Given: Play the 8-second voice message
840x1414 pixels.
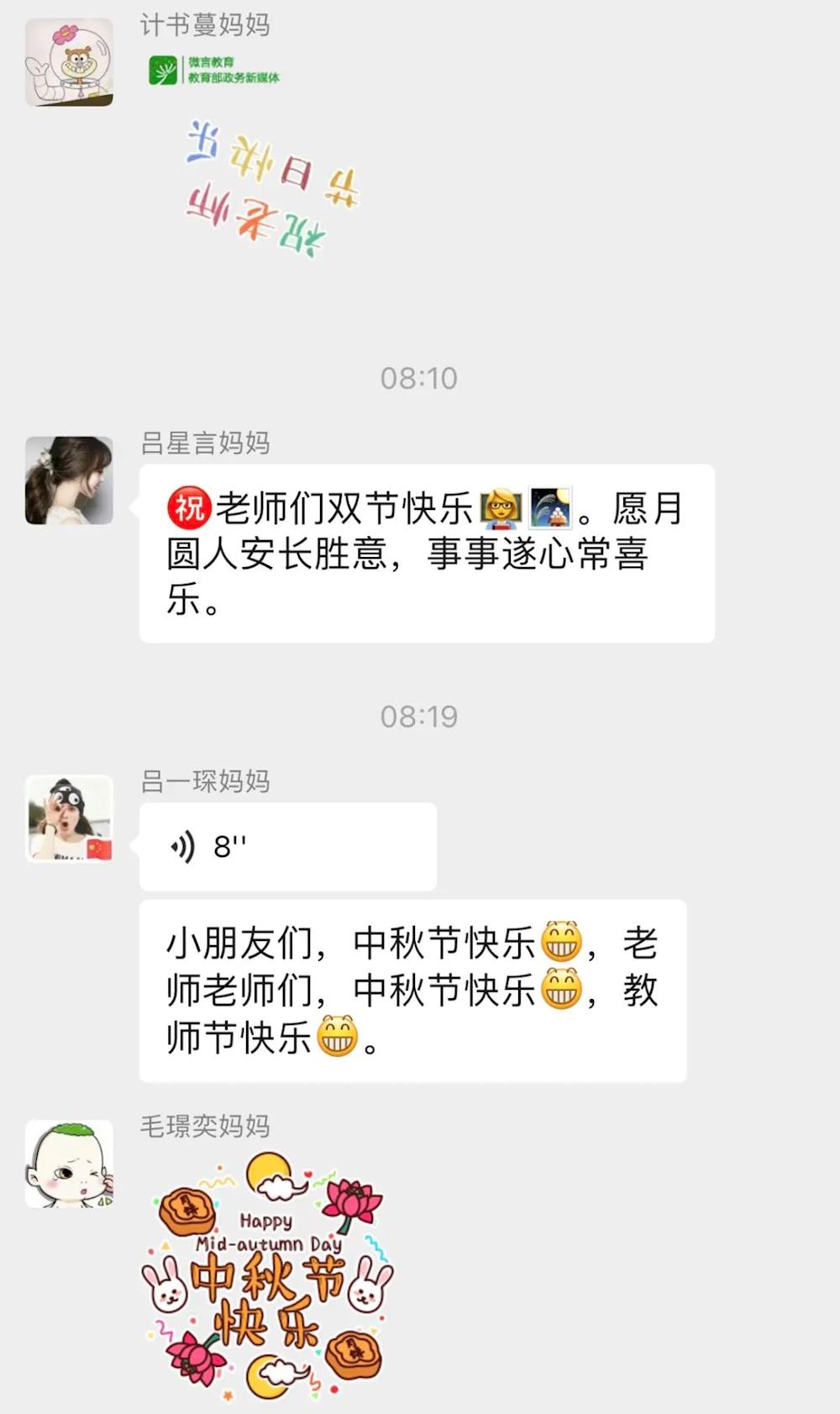Looking at the screenshot, I should [x=287, y=846].
